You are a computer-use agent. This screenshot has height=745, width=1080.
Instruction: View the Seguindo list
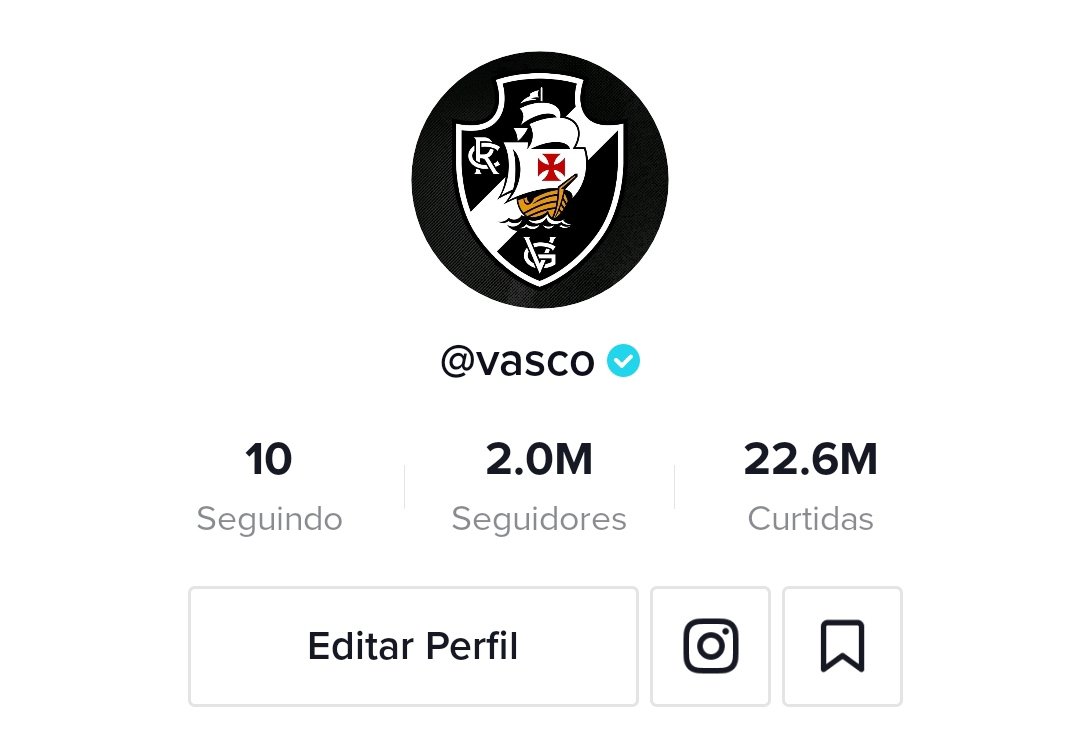269,487
